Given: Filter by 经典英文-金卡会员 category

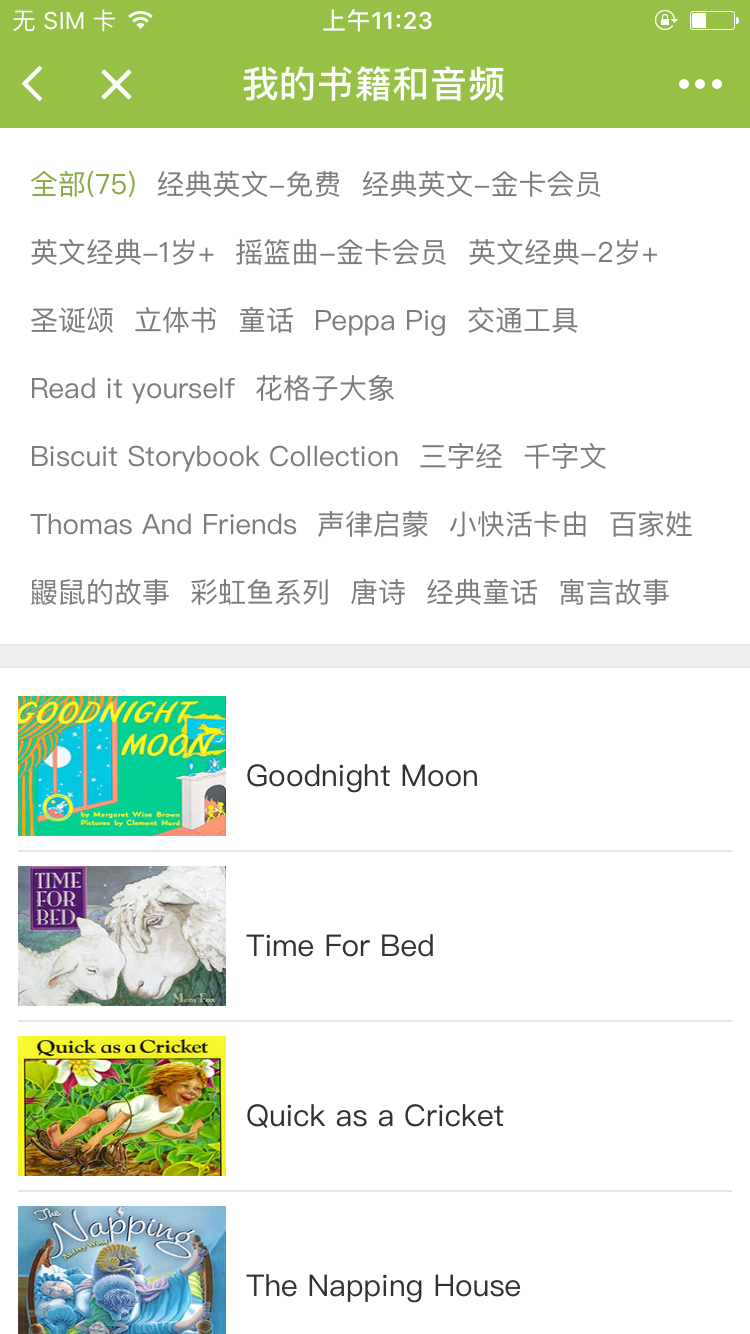Looking at the screenshot, I should (481, 185).
